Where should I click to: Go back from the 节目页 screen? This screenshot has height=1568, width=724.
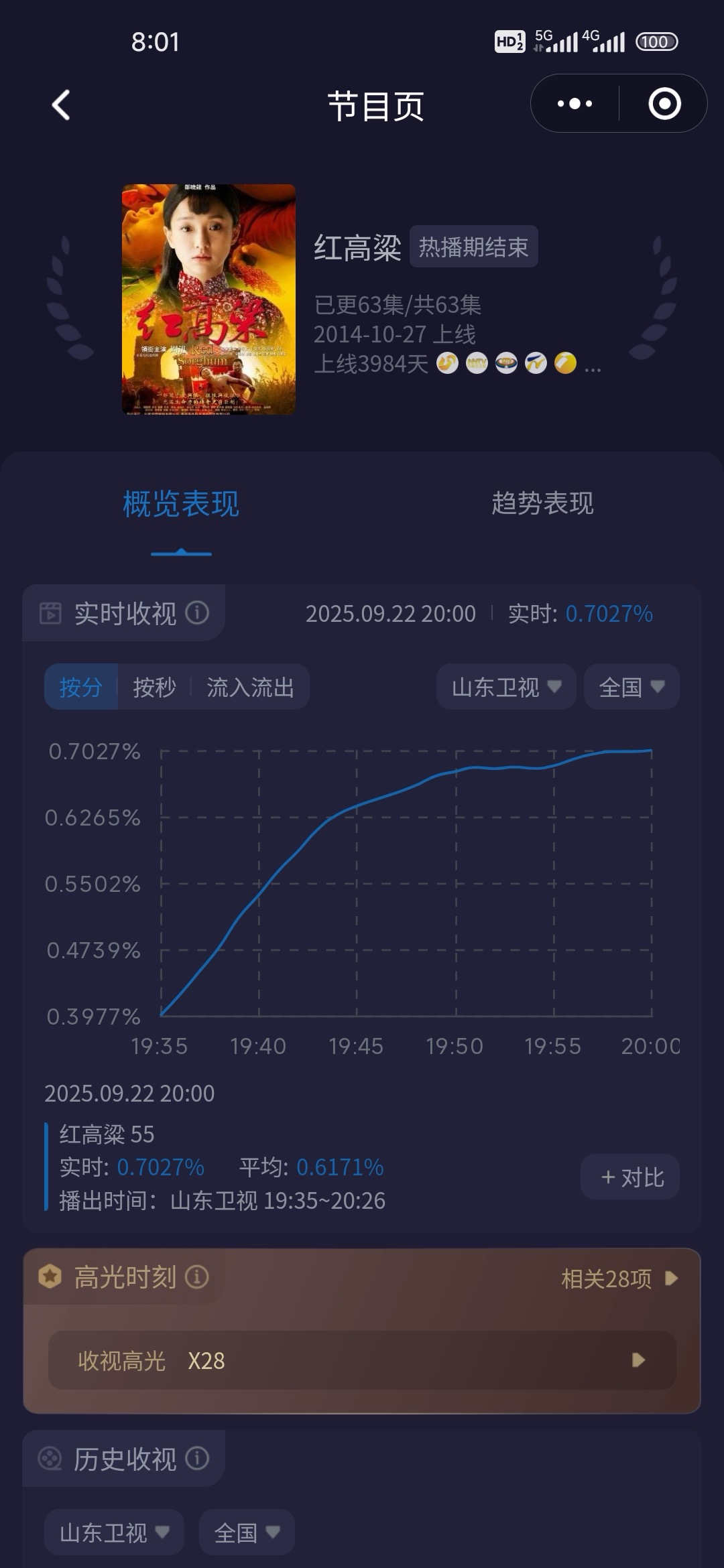tap(61, 105)
